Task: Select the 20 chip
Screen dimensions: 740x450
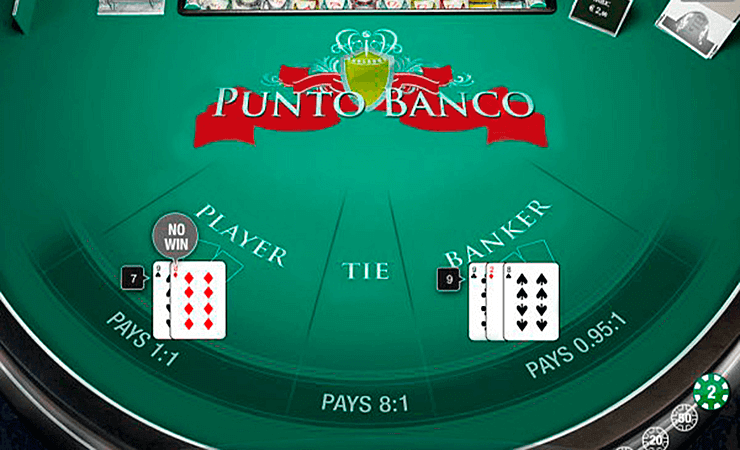Action: [x=656, y=439]
